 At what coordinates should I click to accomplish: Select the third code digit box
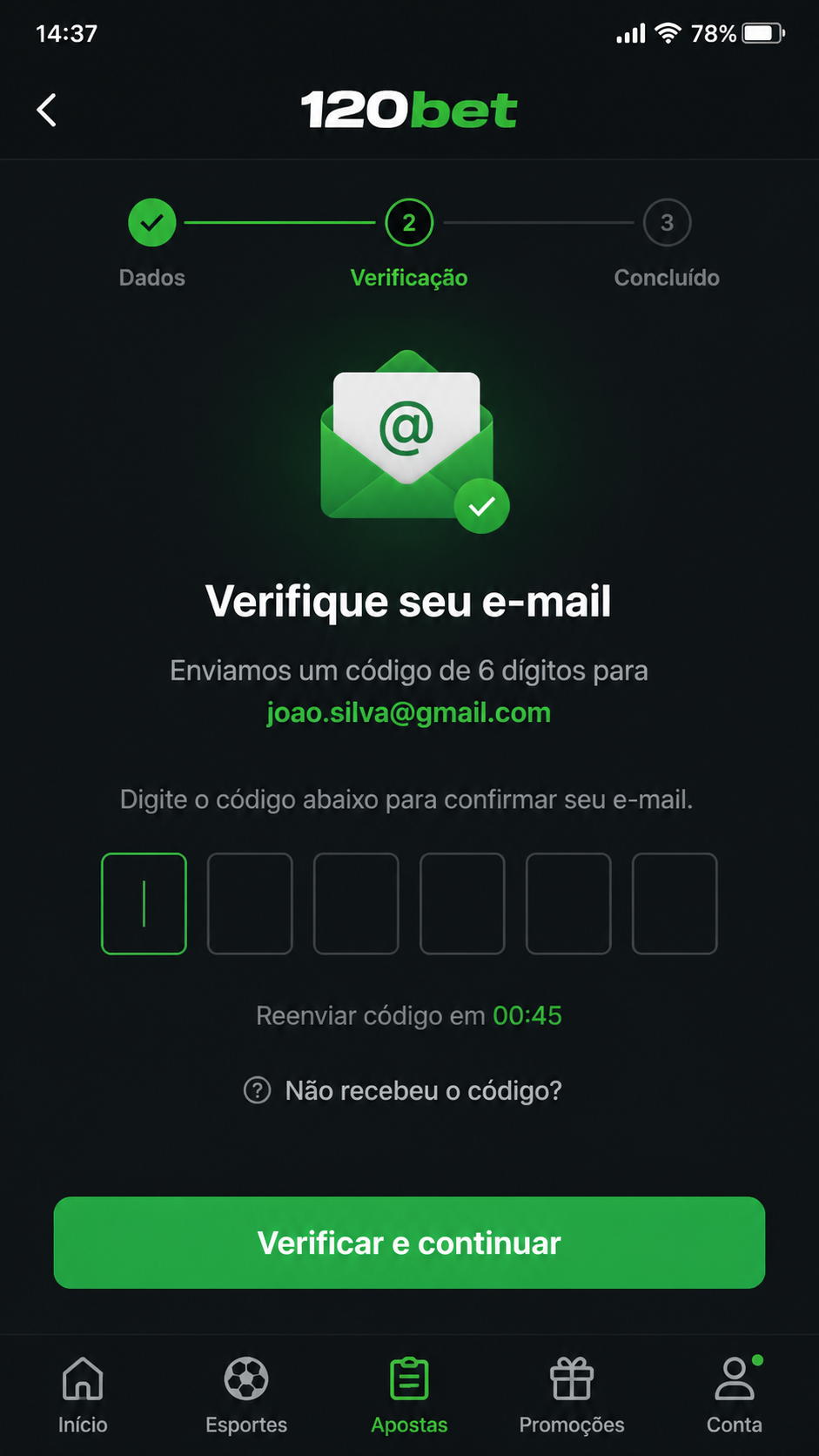[356, 904]
